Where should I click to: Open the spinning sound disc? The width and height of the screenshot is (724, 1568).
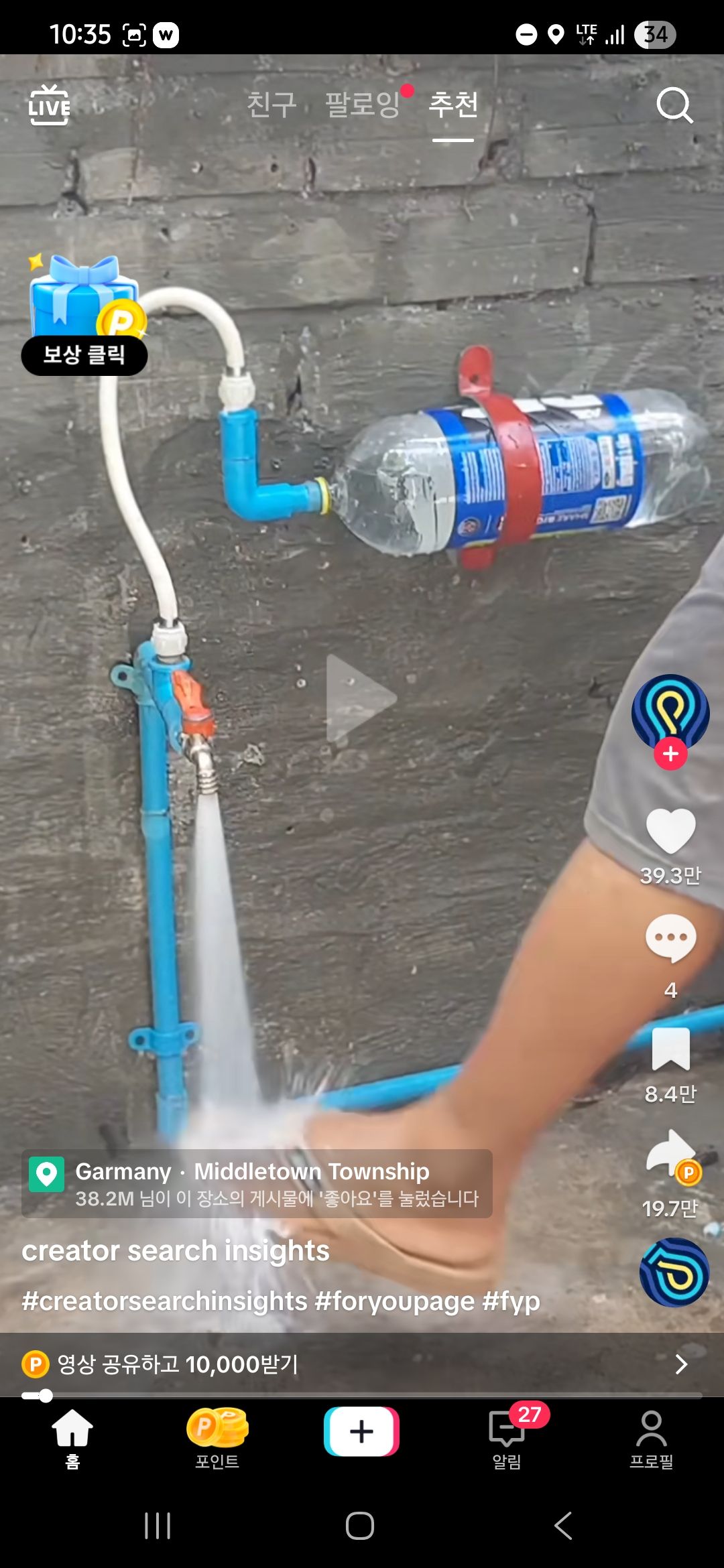click(674, 1272)
